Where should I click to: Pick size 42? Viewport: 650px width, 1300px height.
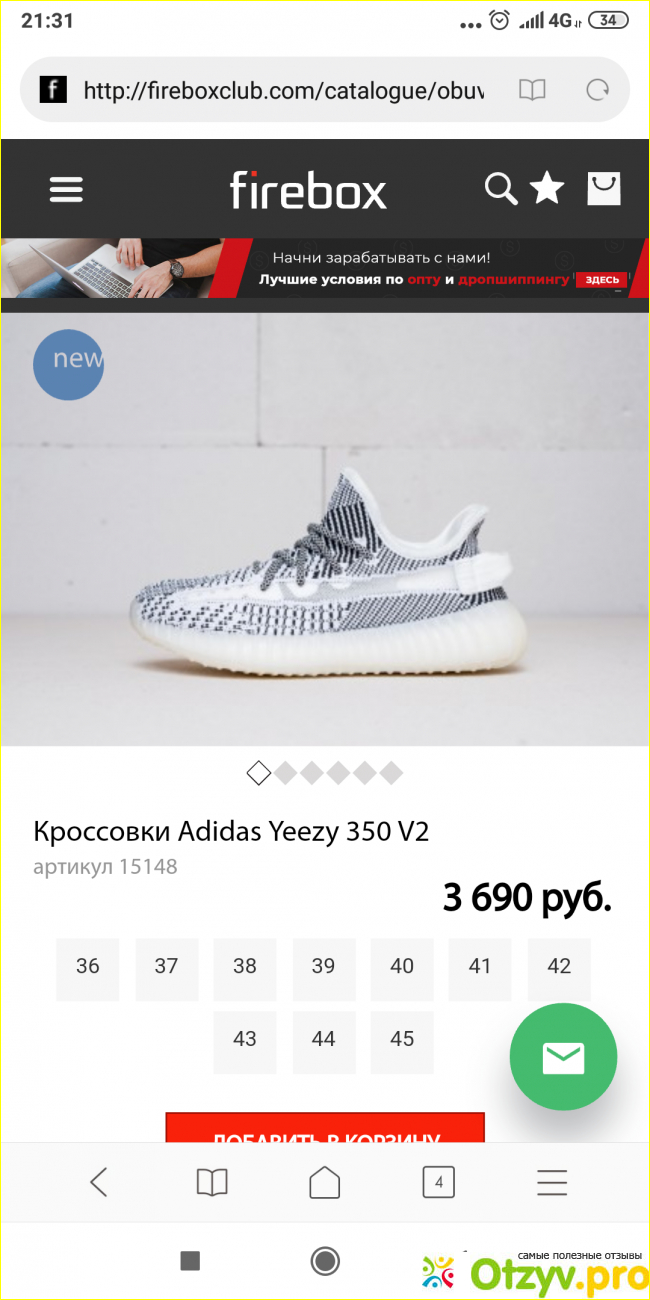click(x=559, y=966)
